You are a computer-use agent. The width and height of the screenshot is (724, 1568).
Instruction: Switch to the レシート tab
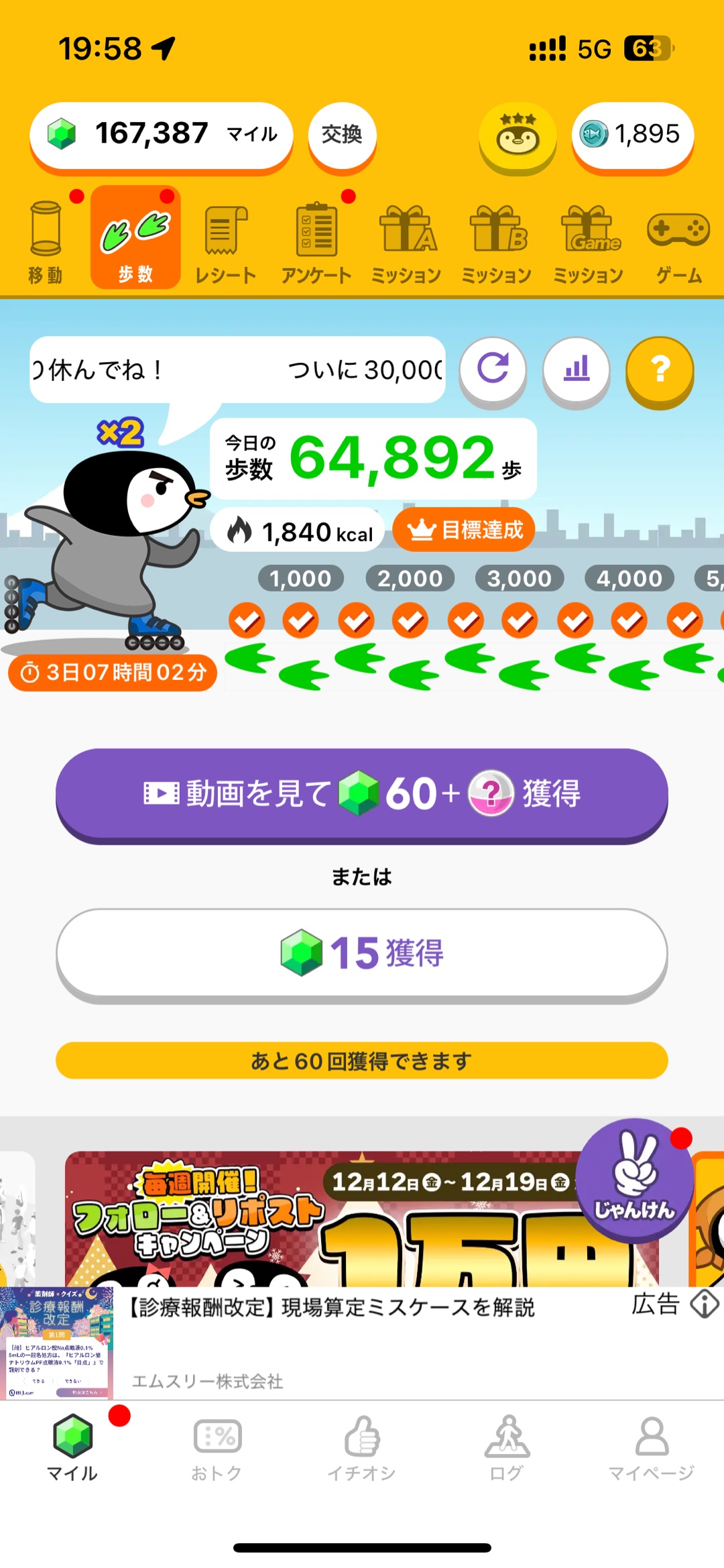(x=225, y=241)
